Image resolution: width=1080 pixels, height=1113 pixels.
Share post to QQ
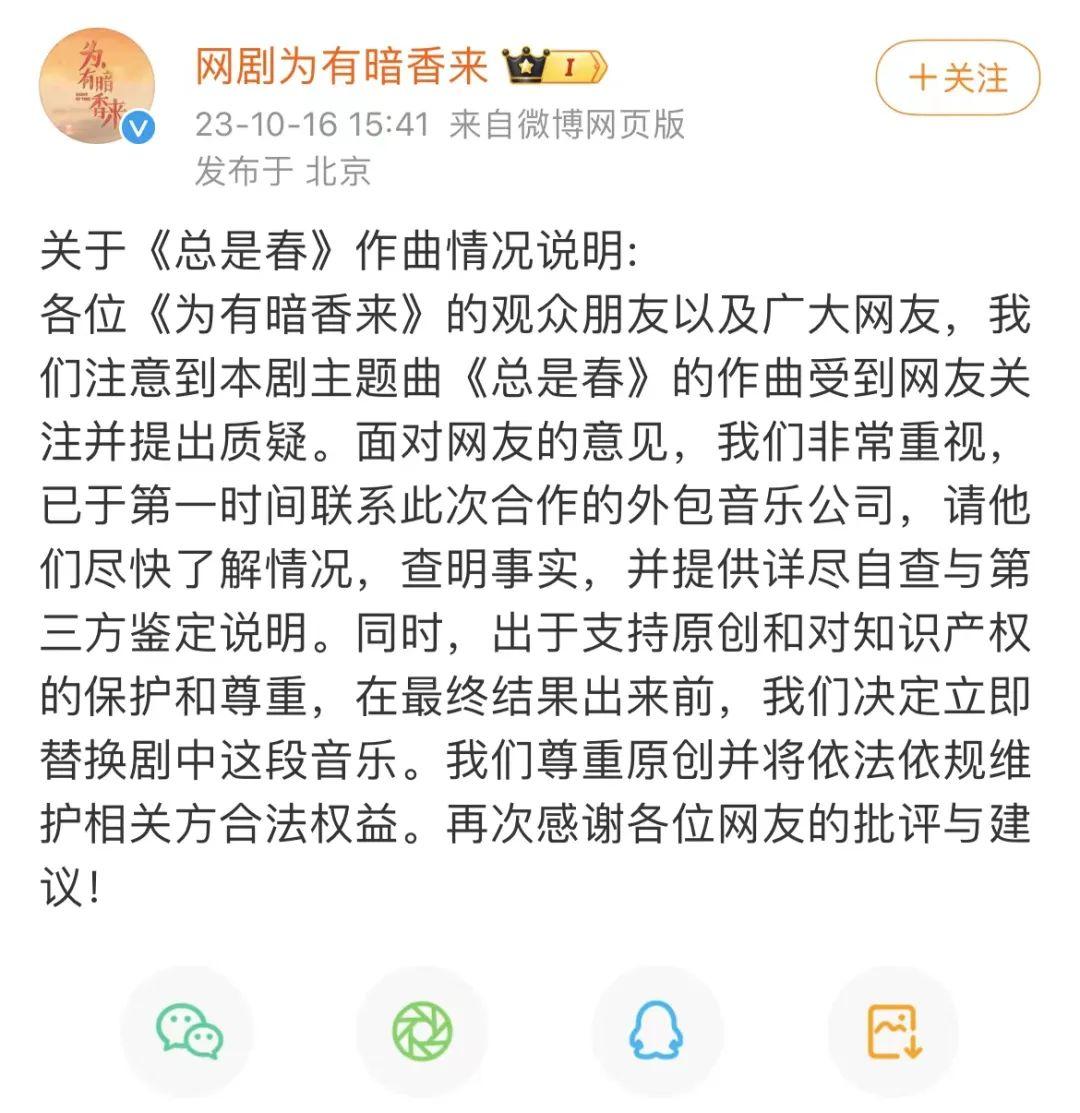[656, 1032]
